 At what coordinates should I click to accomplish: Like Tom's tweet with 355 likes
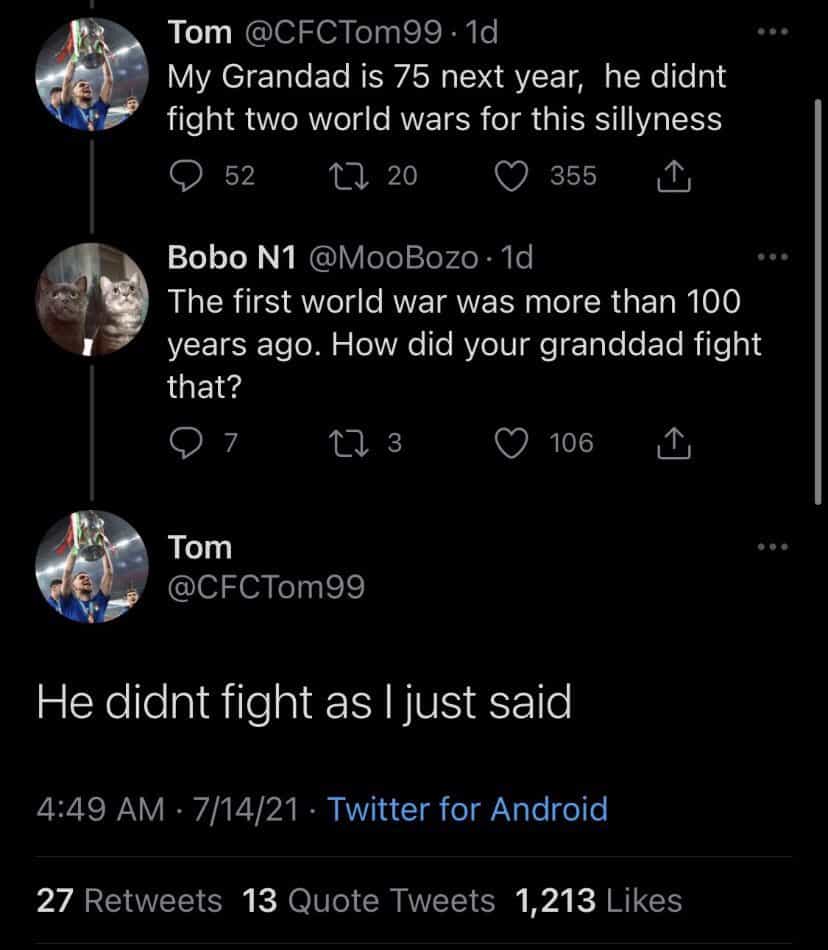pyautogui.click(x=511, y=176)
